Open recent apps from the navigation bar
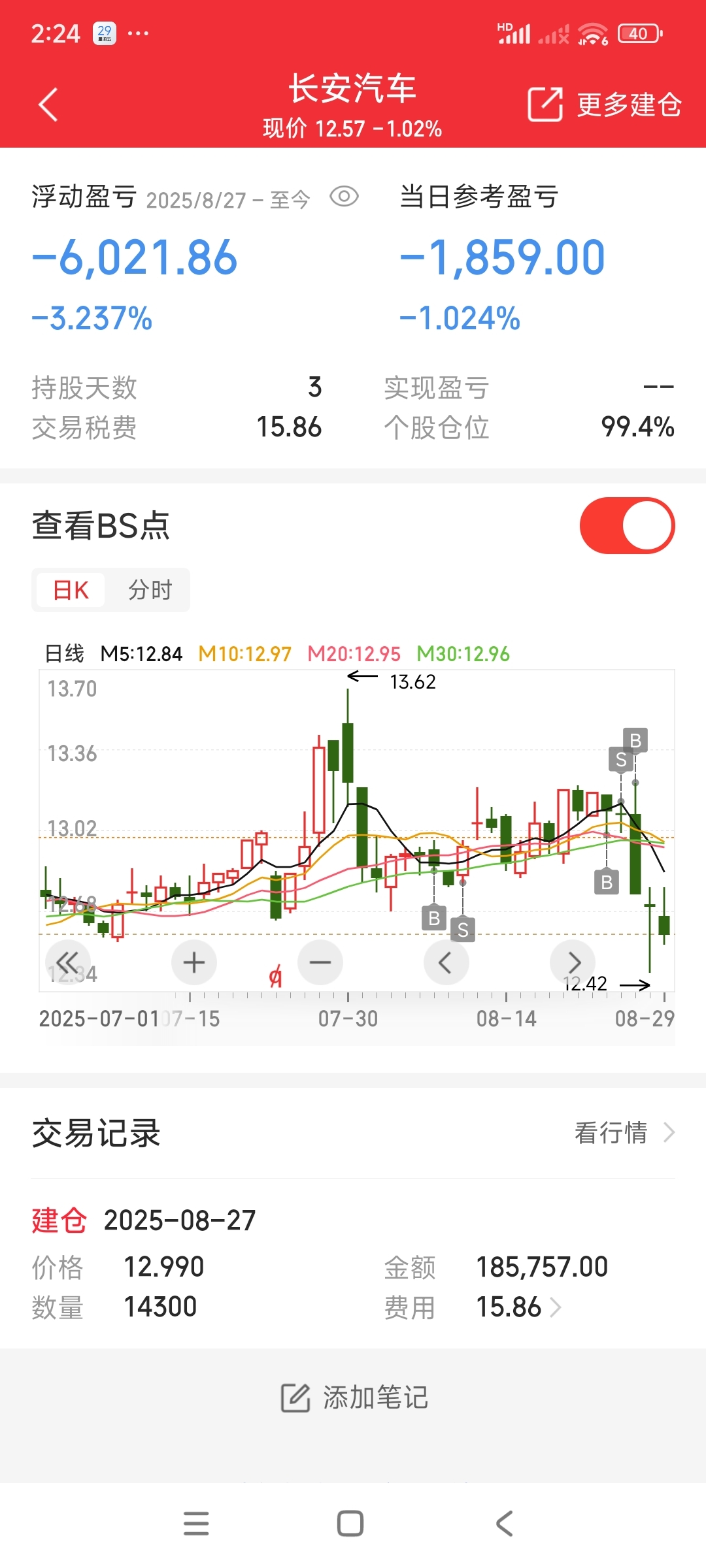 click(x=196, y=1524)
